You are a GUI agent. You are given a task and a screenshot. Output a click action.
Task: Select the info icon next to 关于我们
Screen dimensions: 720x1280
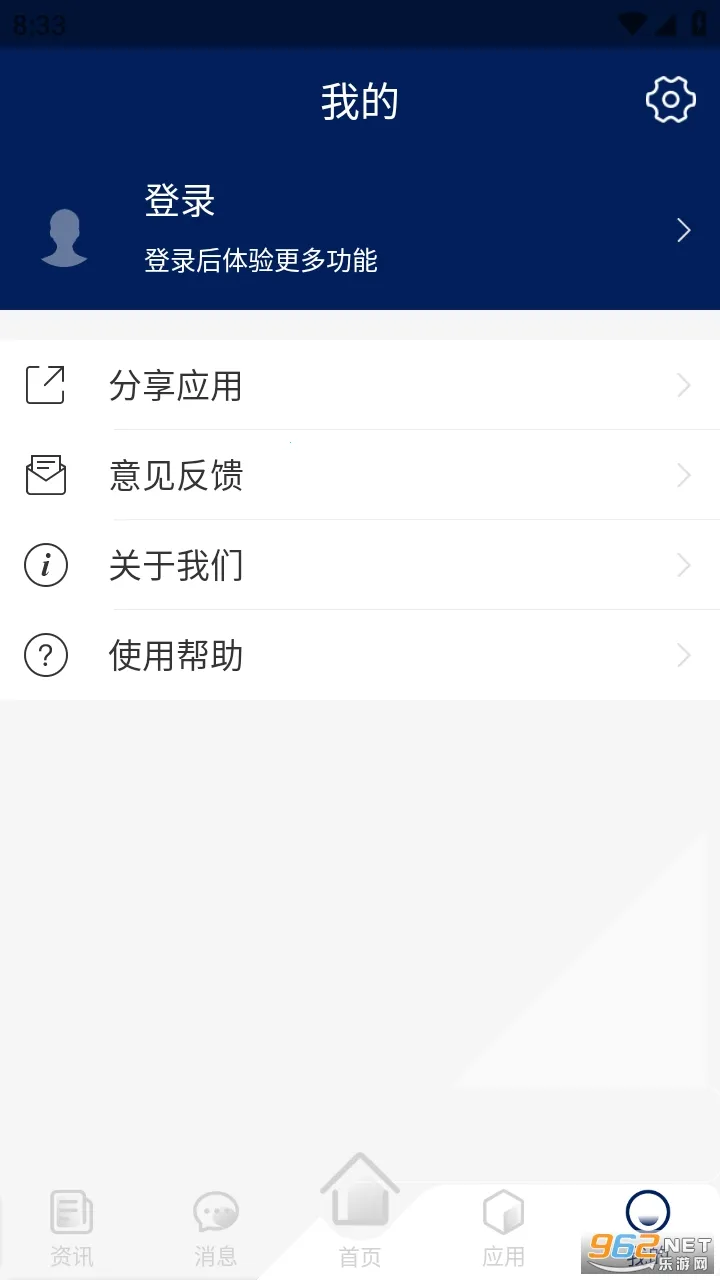(45, 565)
